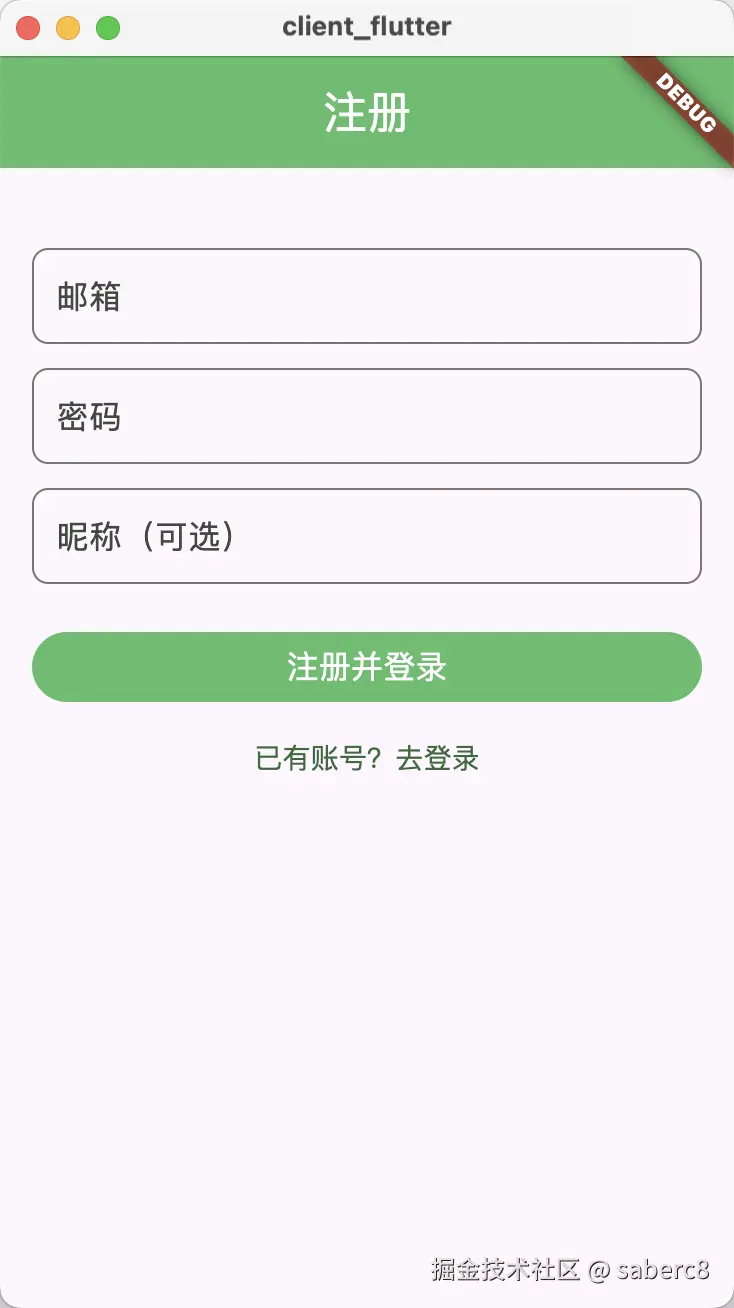Select the 昵称（可选） nickname field

click(x=367, y=536)
